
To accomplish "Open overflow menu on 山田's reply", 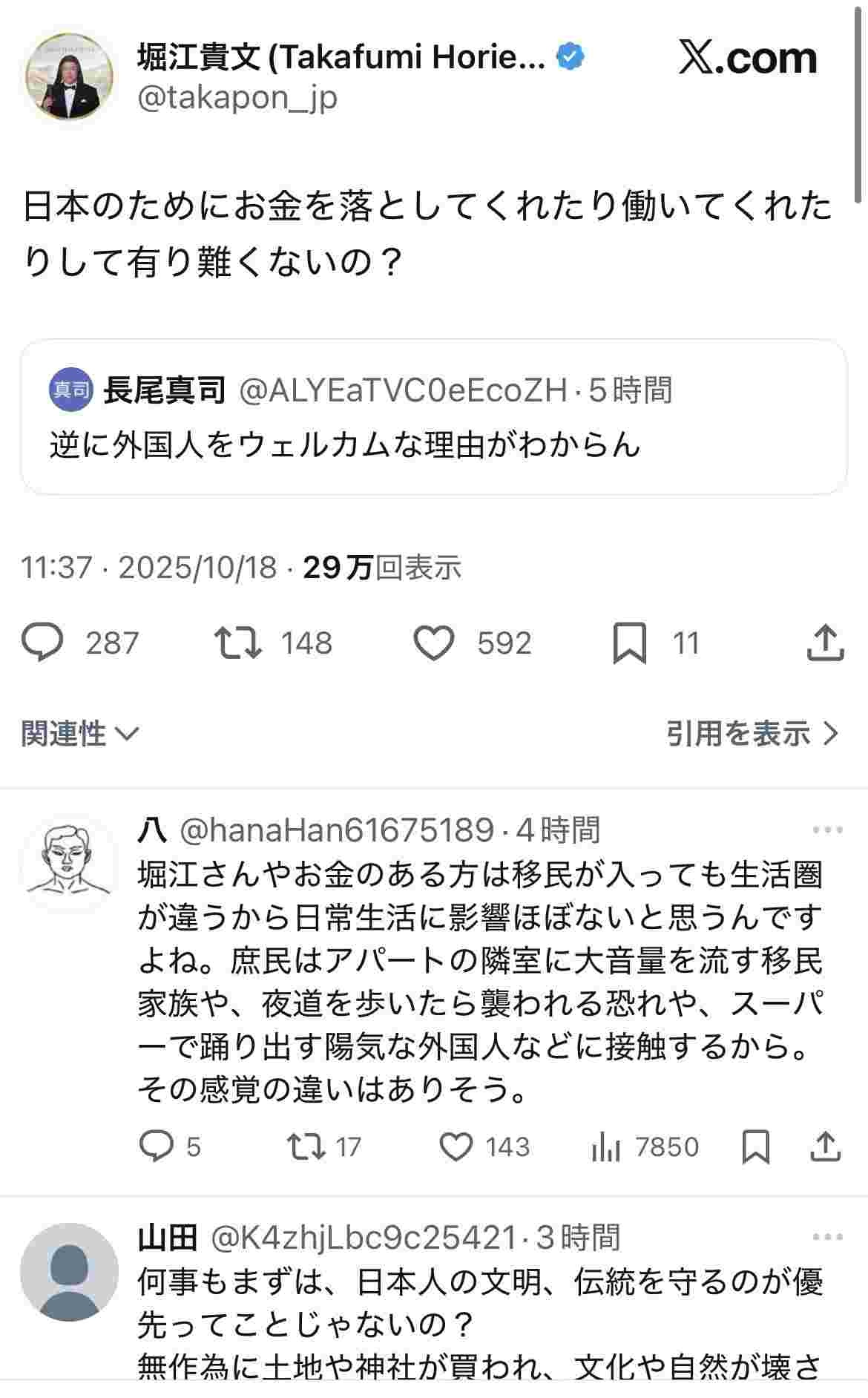I will tap(827, 1237).
